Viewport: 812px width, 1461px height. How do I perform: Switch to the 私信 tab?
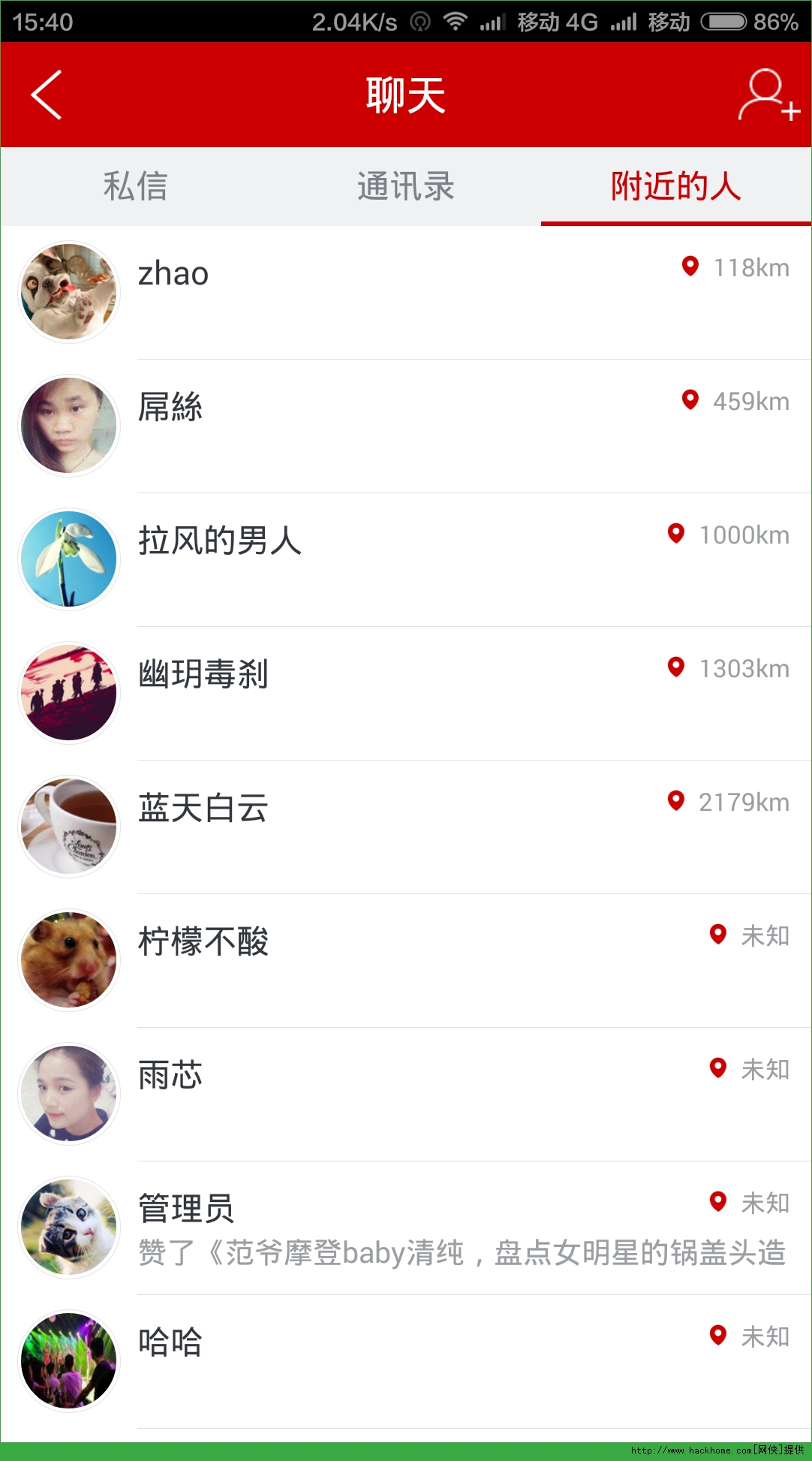click(135, 186)
